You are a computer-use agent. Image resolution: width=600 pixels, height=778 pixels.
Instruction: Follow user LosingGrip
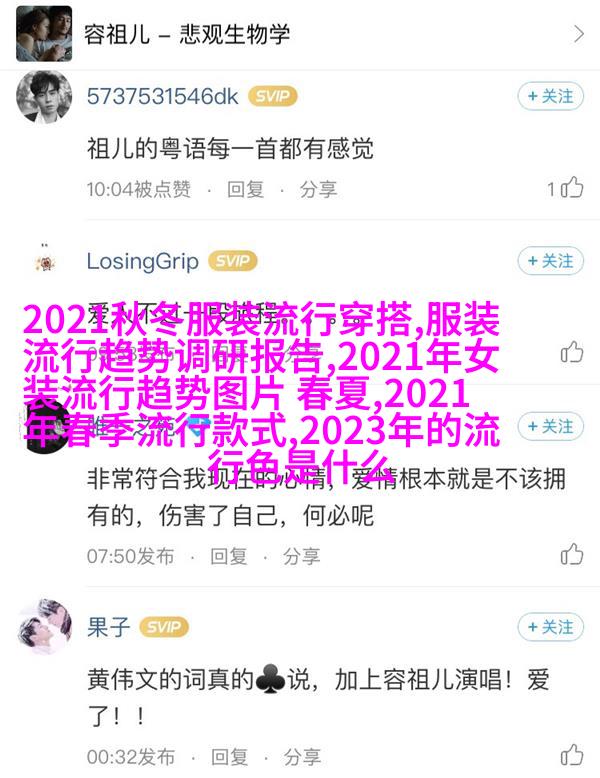550,261
